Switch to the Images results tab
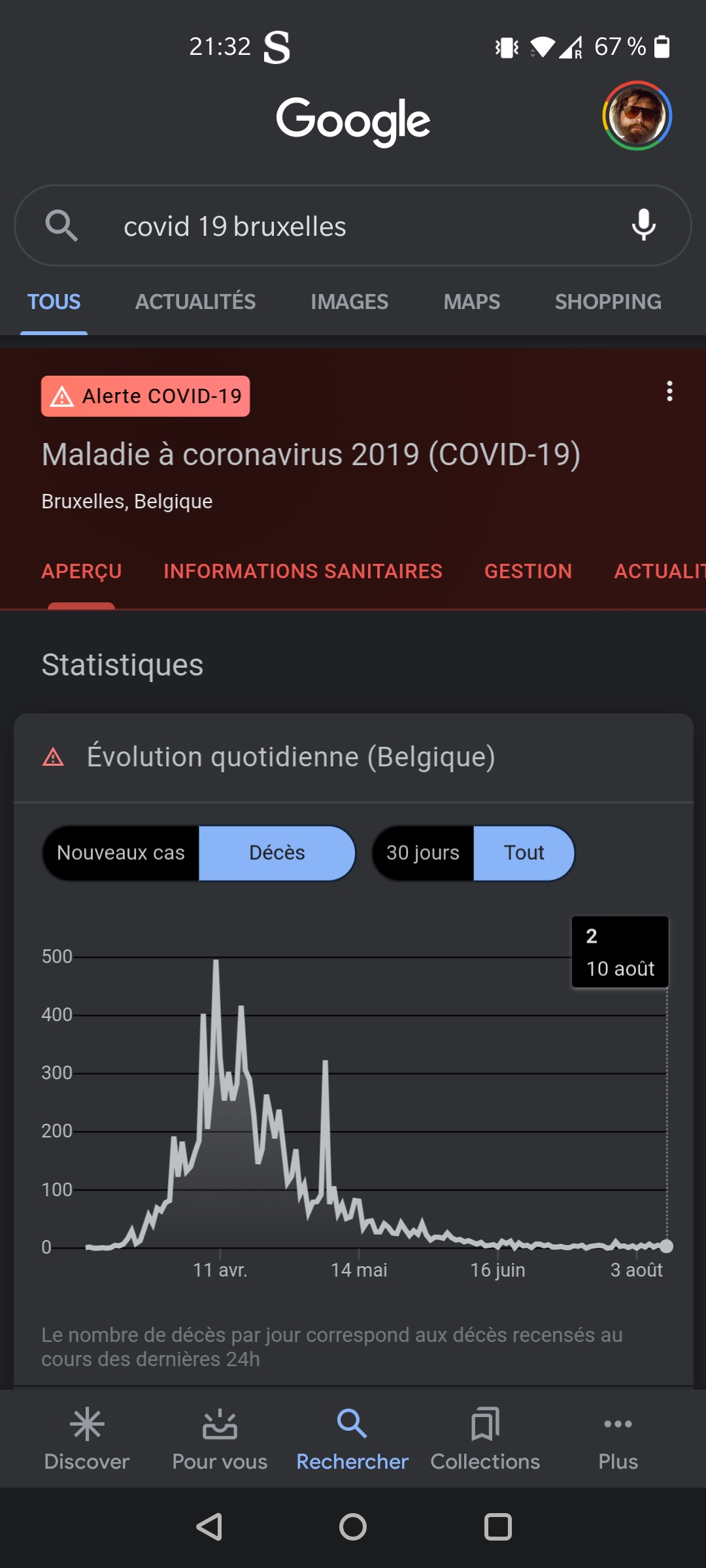 (349, 302)
